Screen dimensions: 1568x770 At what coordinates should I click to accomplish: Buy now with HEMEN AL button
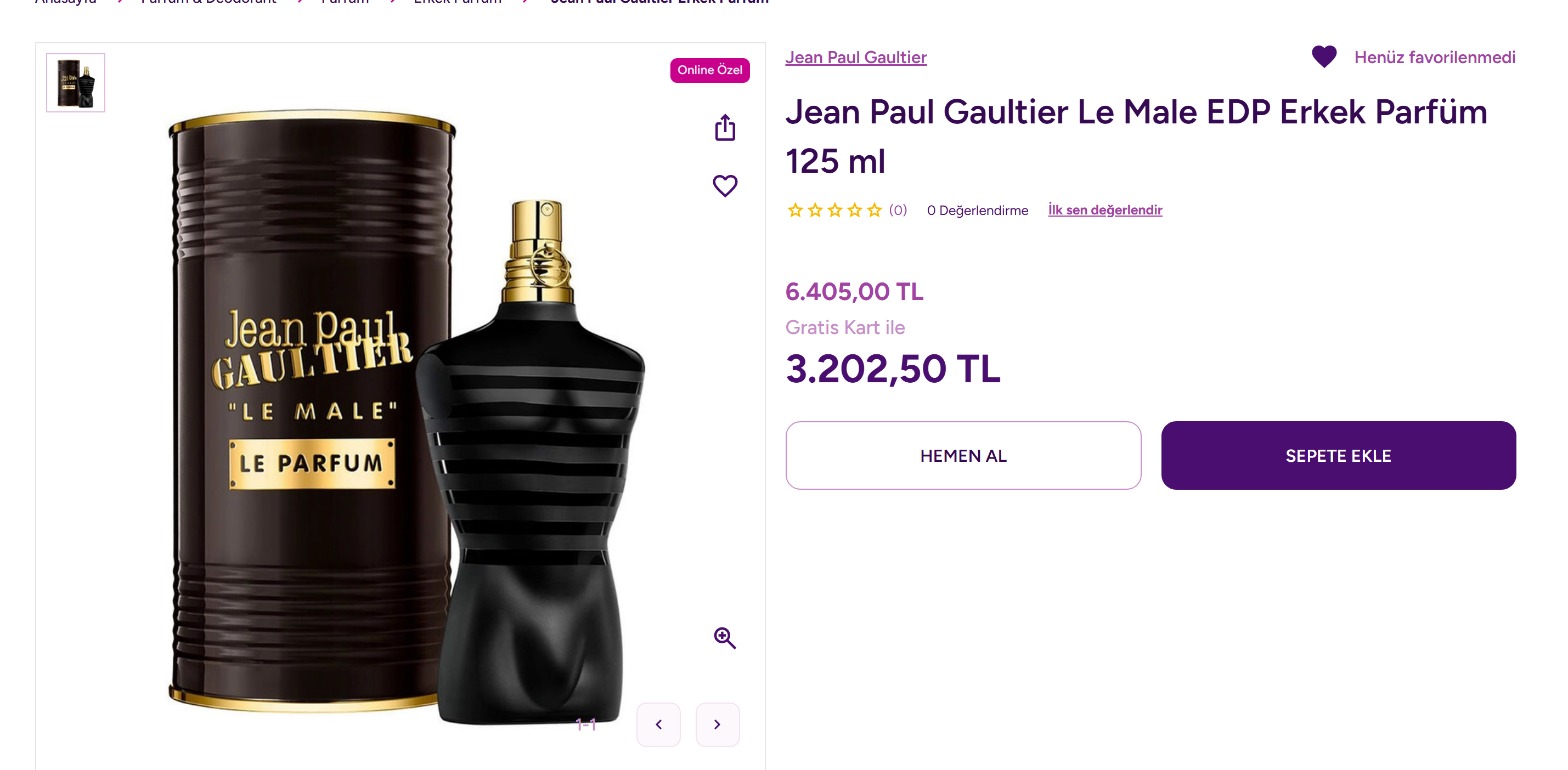(962, 455)
